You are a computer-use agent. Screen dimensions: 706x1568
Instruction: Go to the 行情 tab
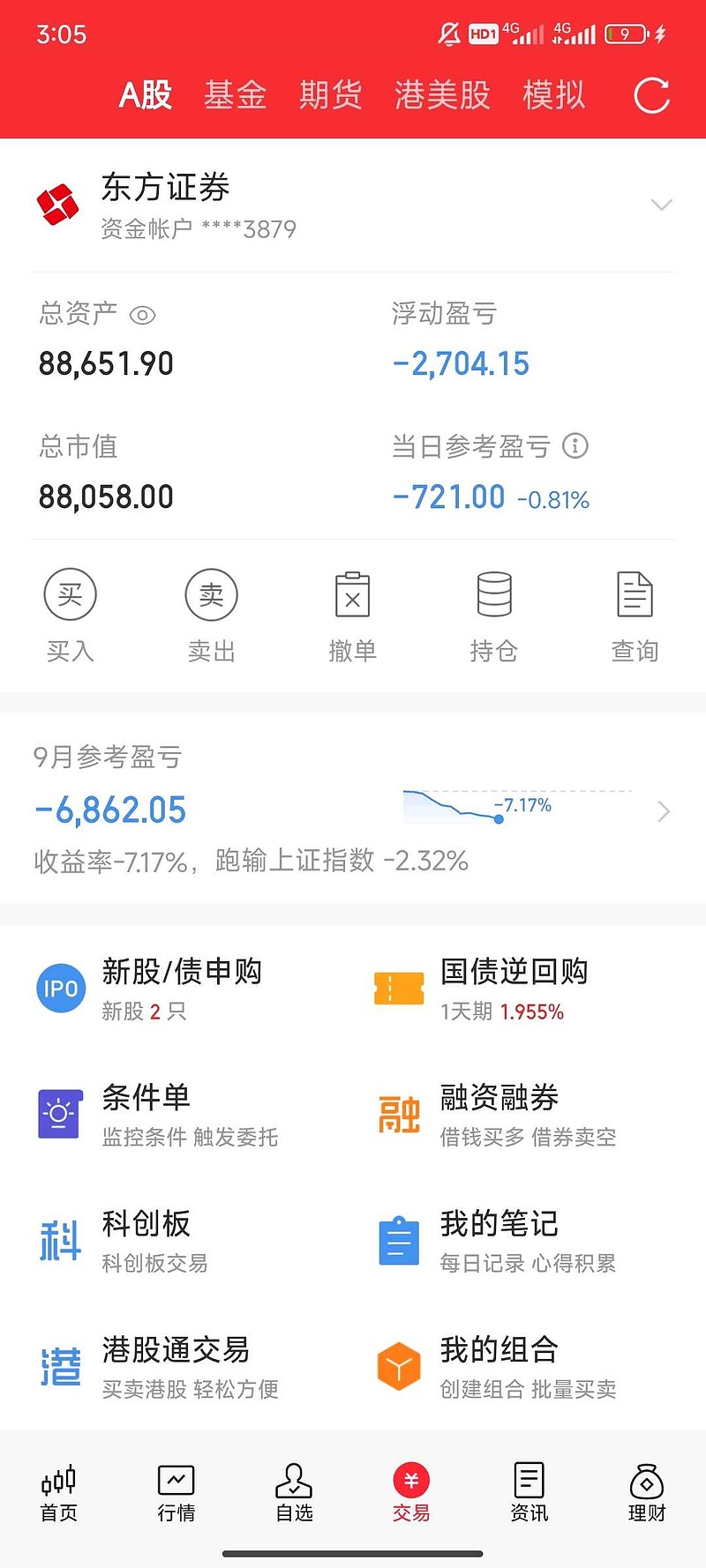point(176,1493)
